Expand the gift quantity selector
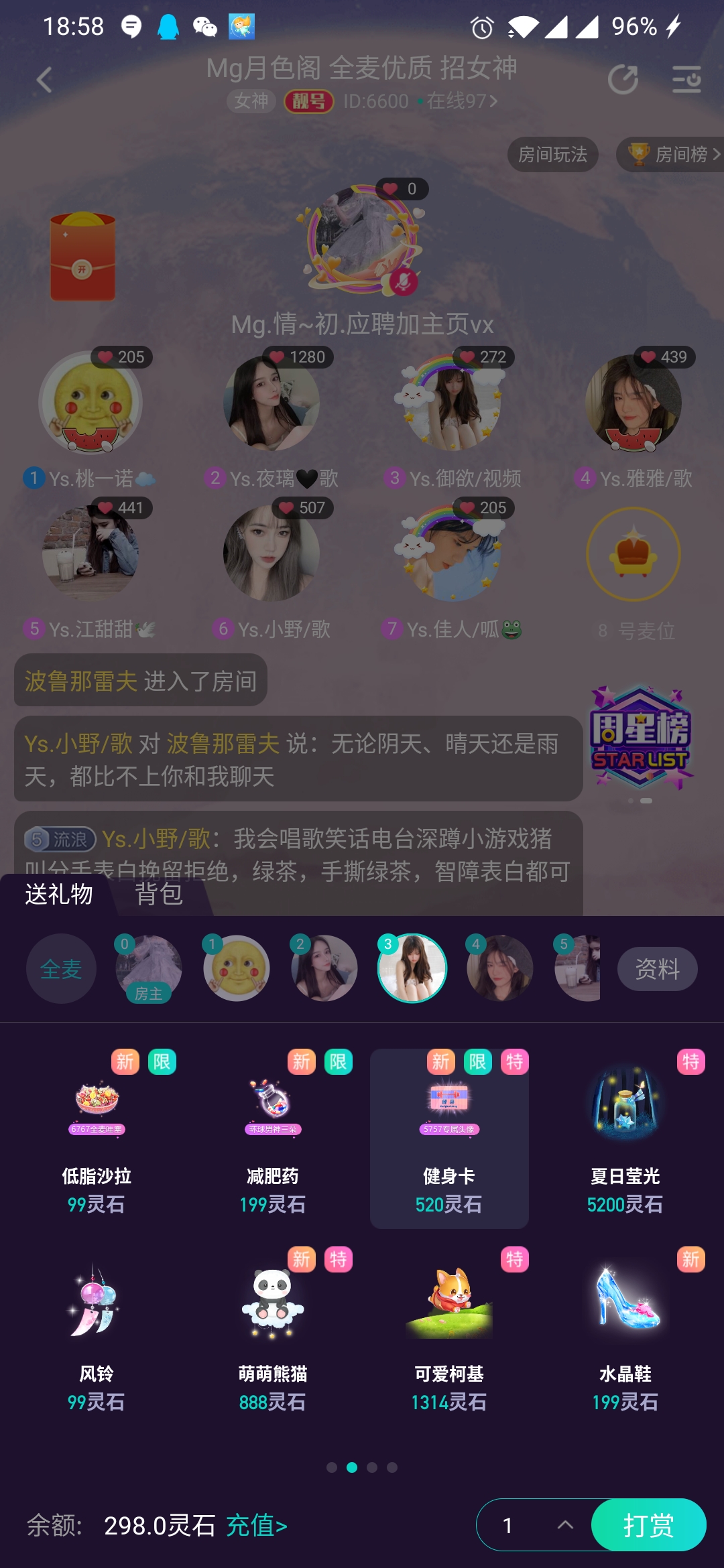 tap(564, 1525)
